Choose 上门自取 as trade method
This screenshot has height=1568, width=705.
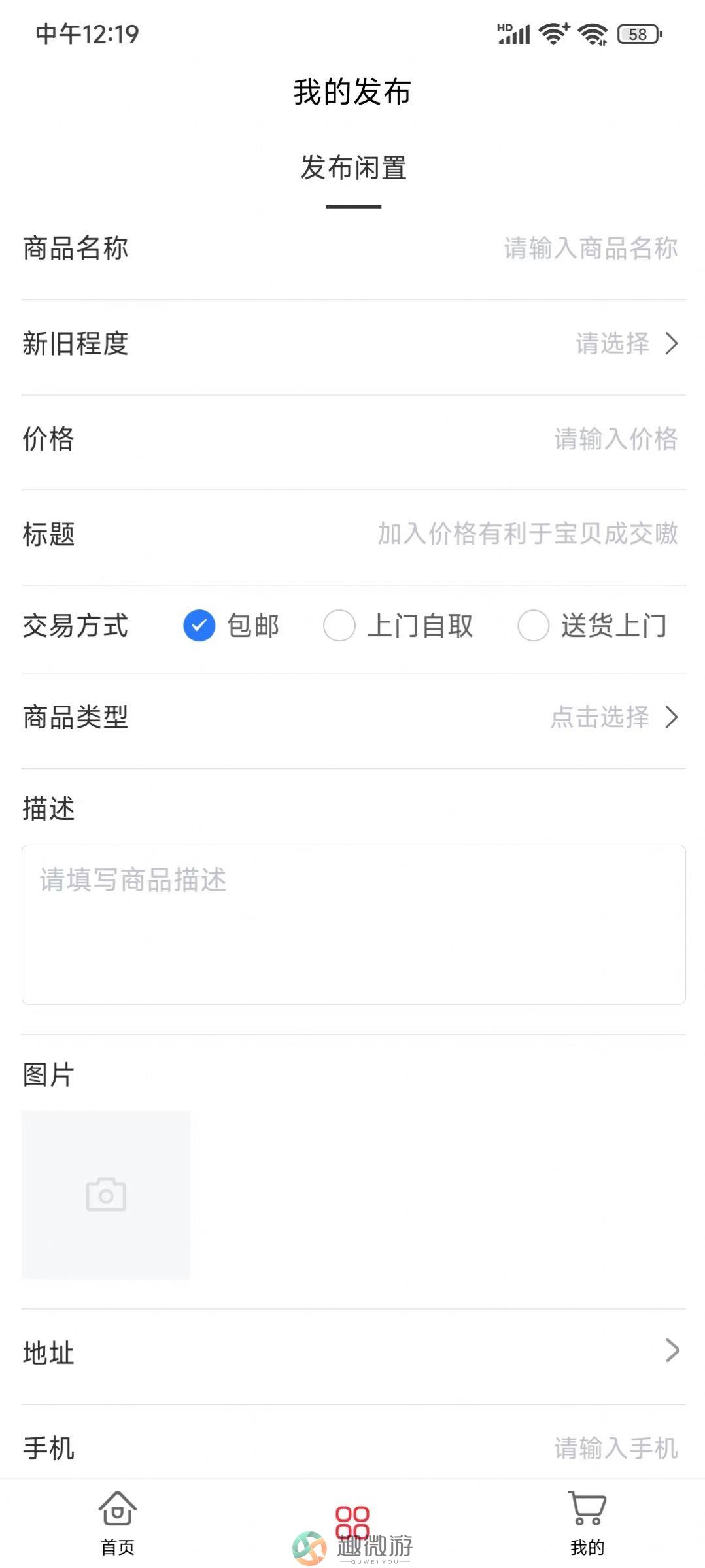tap(398, 626)
